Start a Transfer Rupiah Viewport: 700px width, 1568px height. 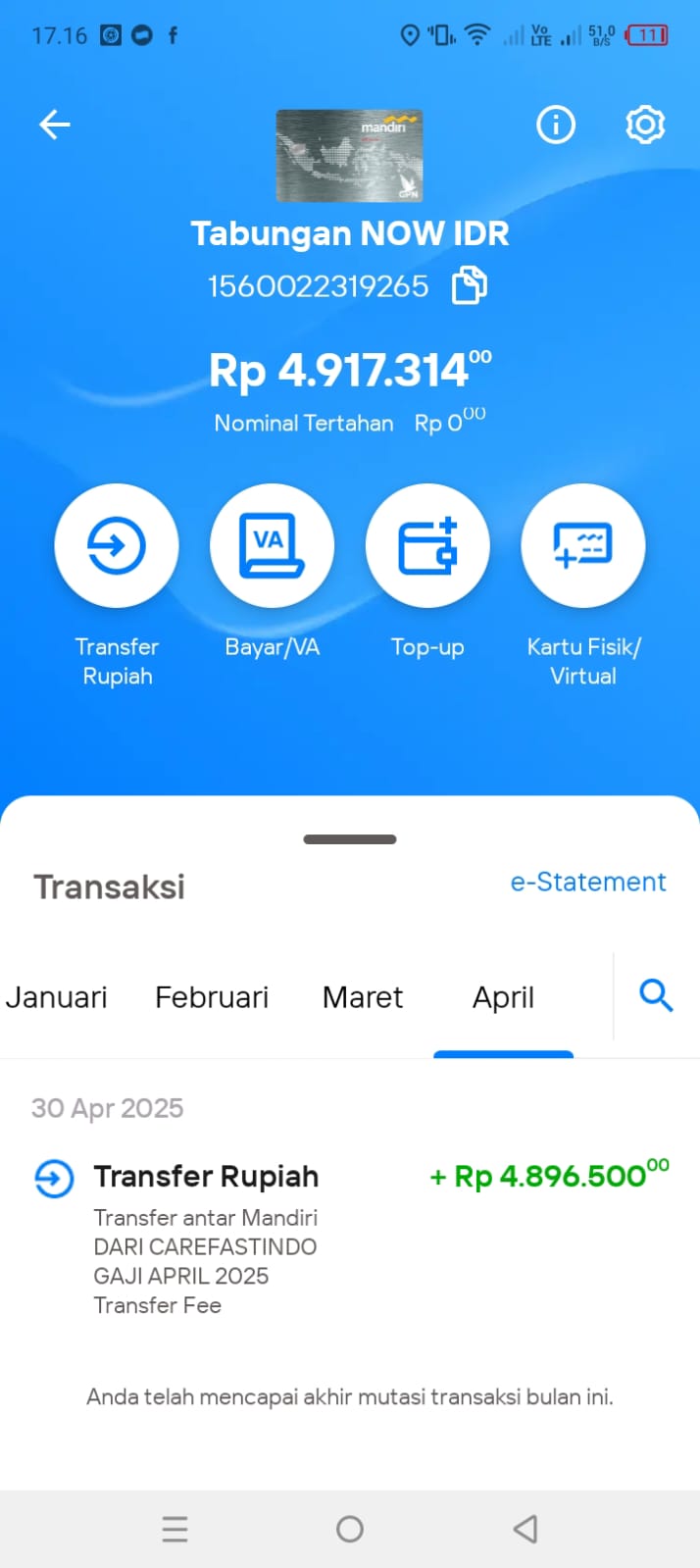[x=117, y=545]
